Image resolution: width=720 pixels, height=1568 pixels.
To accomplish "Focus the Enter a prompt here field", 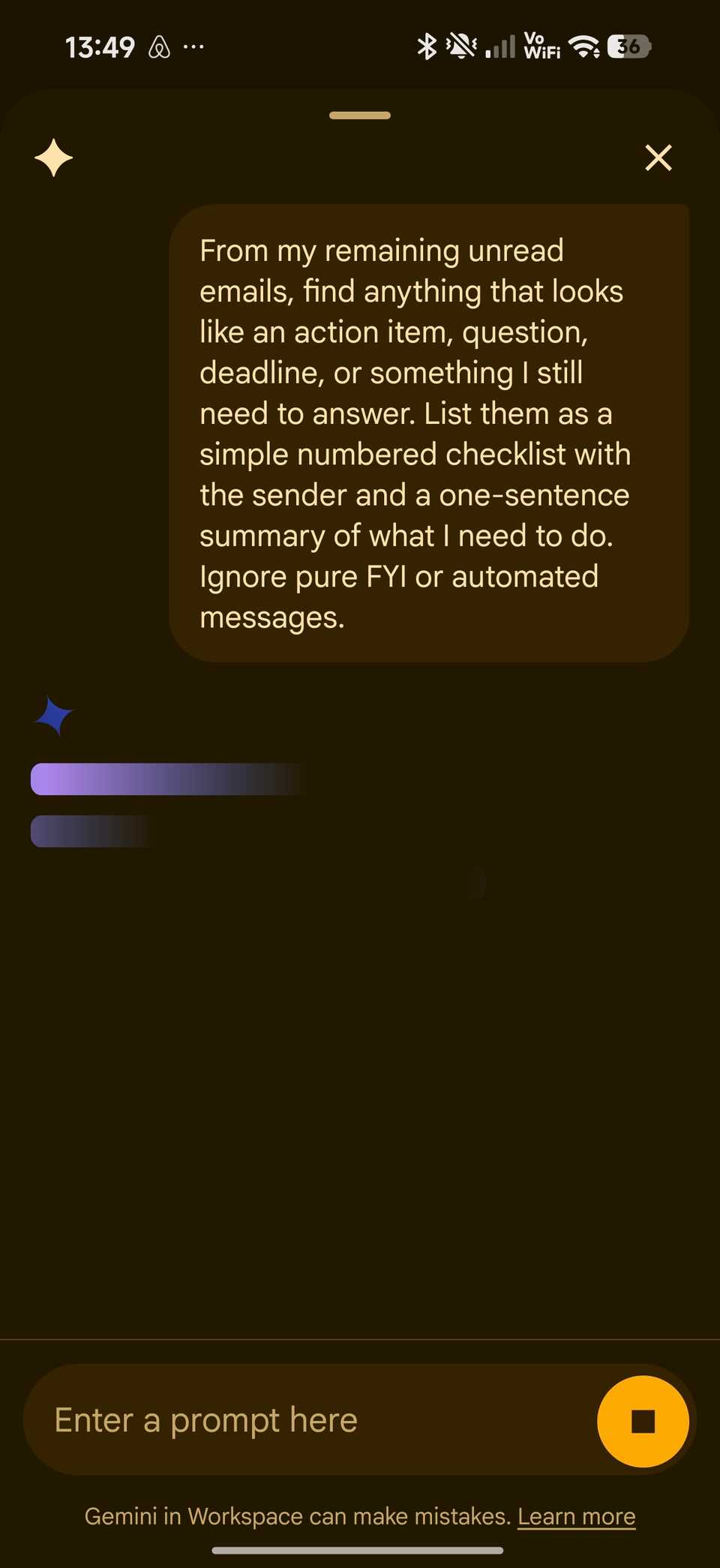I will (x=310, y=1420).
